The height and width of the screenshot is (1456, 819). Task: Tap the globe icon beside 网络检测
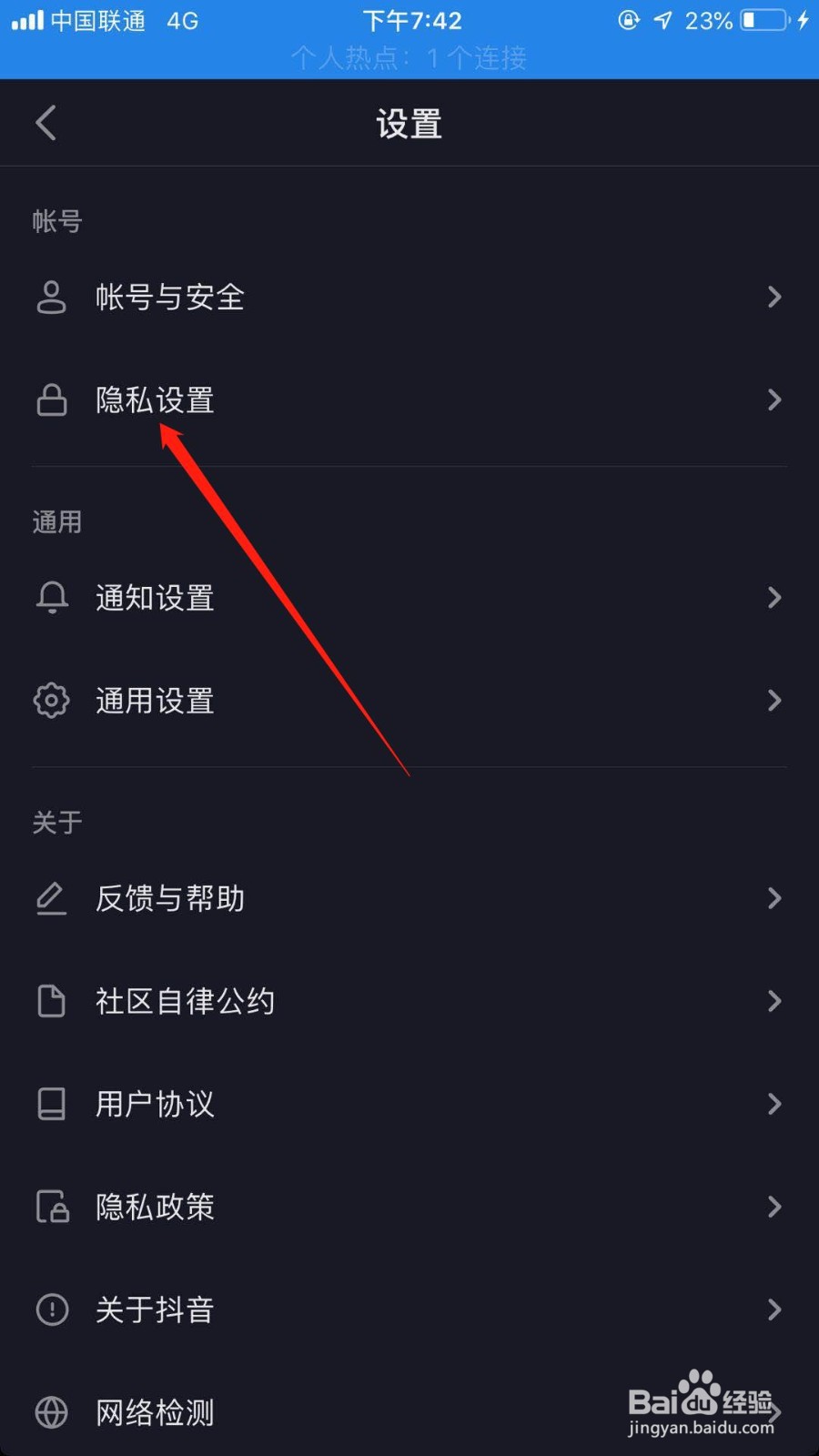pyautogui.click(x=51, y=1412)
